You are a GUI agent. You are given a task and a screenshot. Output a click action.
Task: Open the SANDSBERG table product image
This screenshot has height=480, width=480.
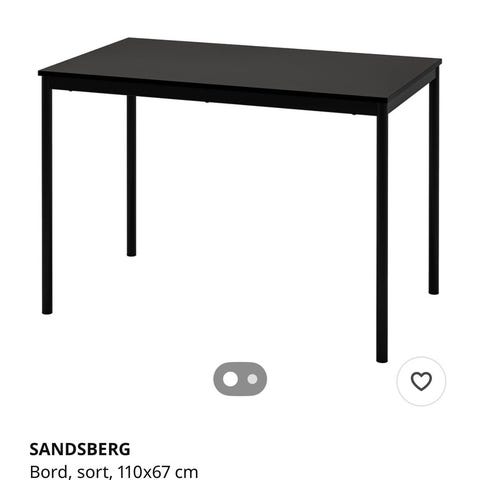pyautogui.click(x=240, y=200)
